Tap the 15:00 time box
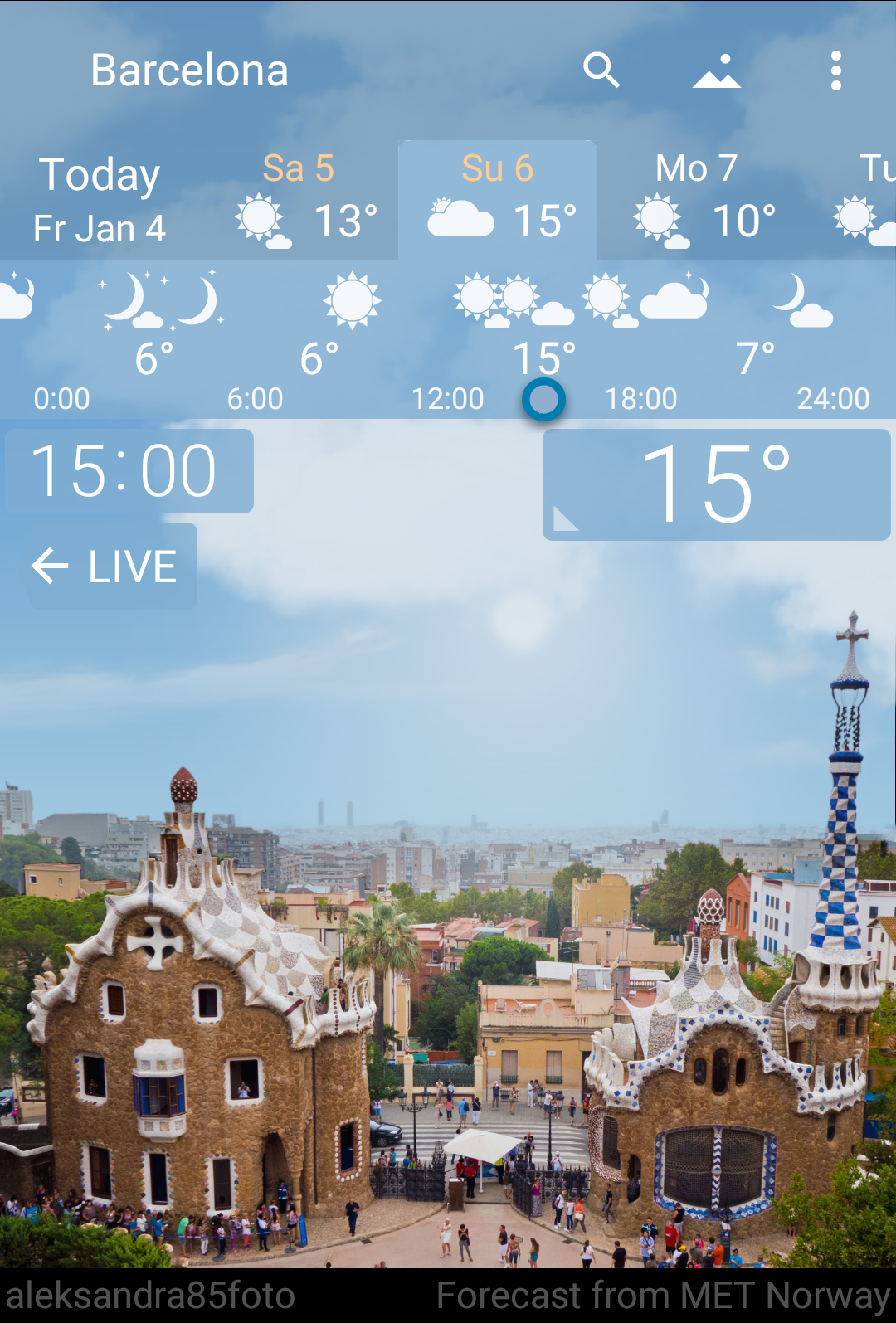Image resolution: width=896 pixels, height=1323 pixels. (x=129, y=471)
